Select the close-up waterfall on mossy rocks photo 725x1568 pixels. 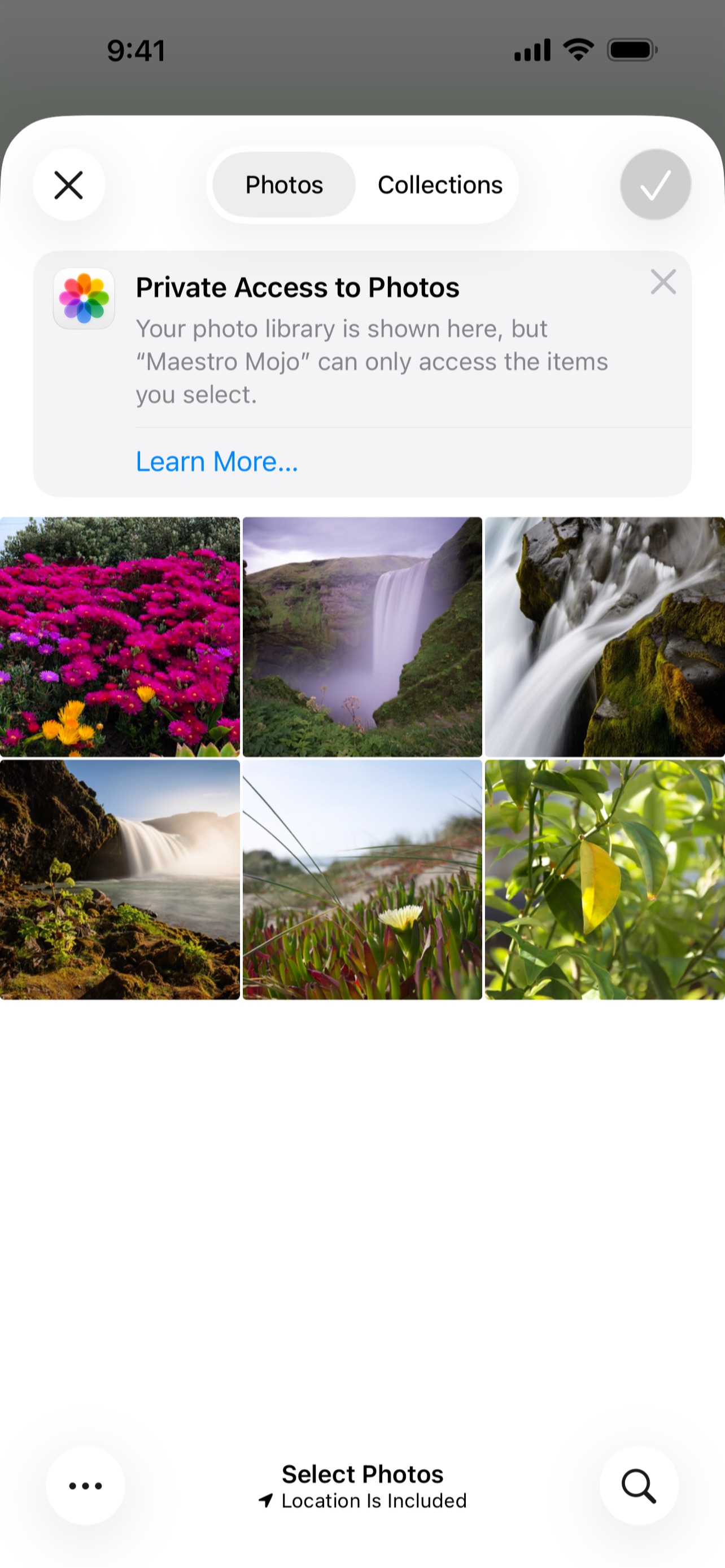[605, 637]
